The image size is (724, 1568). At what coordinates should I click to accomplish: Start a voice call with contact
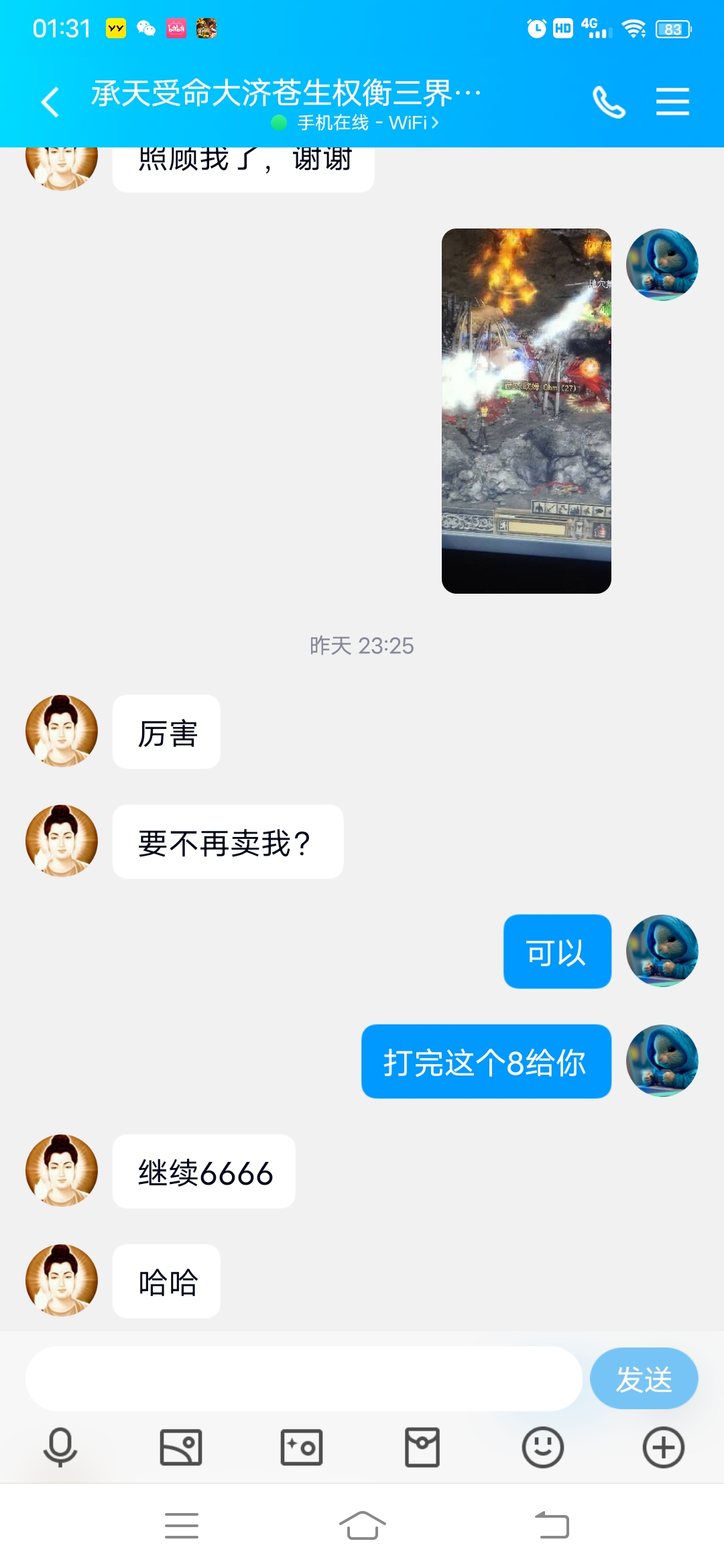pyautogui.click(x=609, y=103)
